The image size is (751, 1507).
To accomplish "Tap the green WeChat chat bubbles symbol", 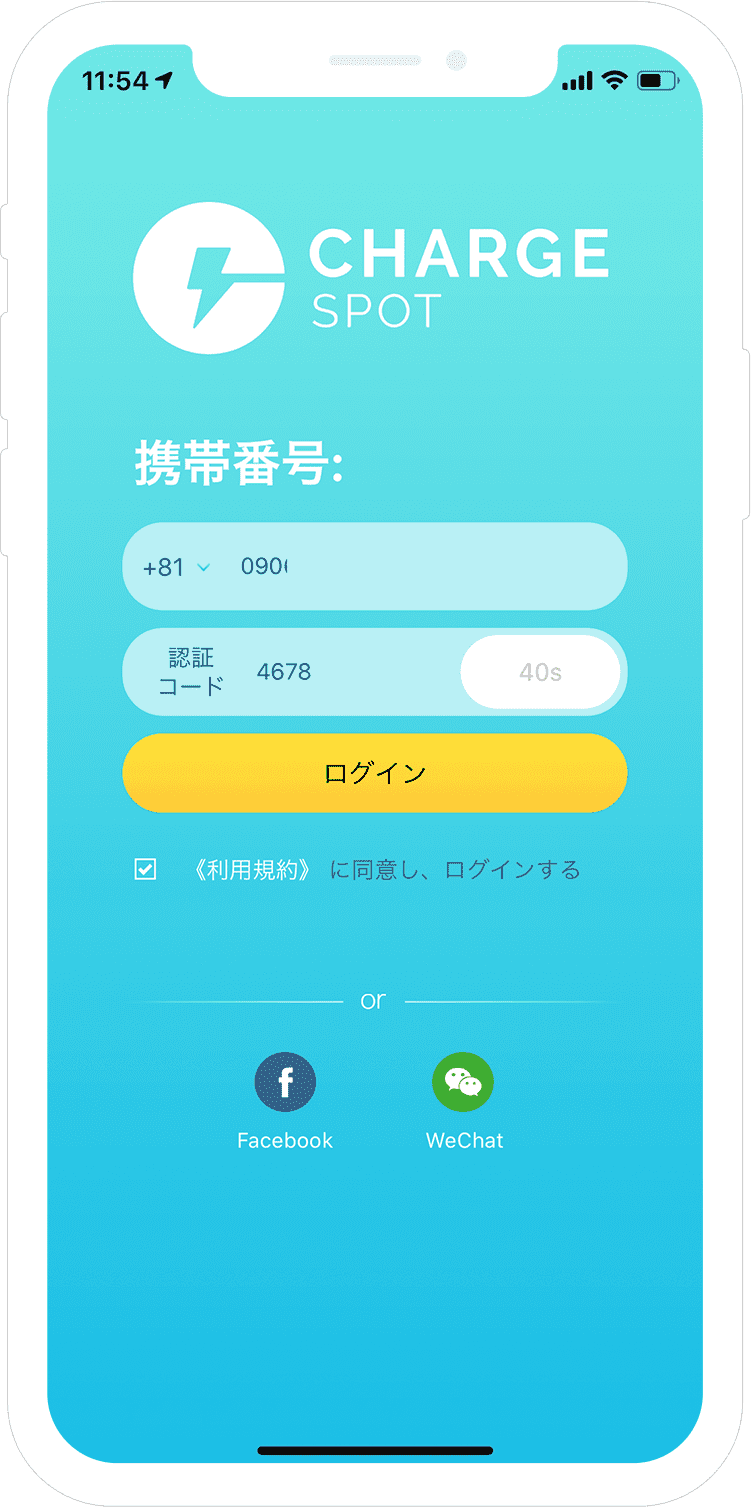I will (x=463, y=1081).
